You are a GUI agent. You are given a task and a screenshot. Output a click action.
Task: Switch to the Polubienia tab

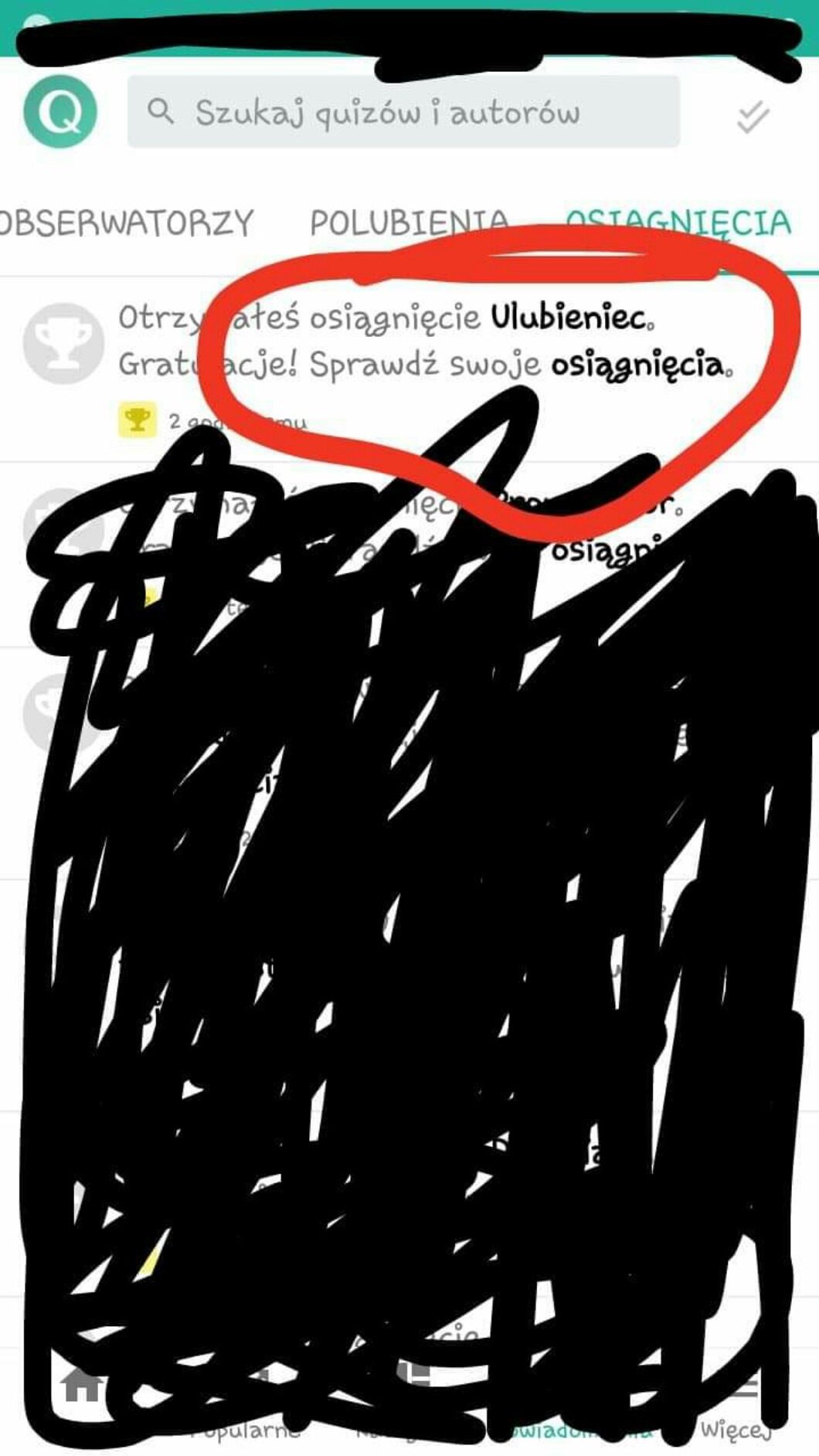tap(408, 223)
